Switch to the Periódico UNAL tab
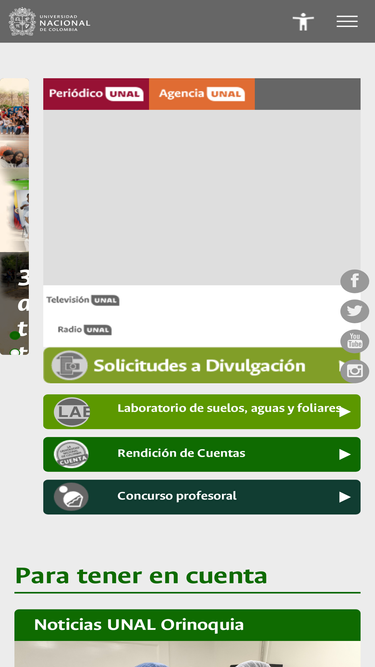375x667 pixels. (x=96, y=94)
